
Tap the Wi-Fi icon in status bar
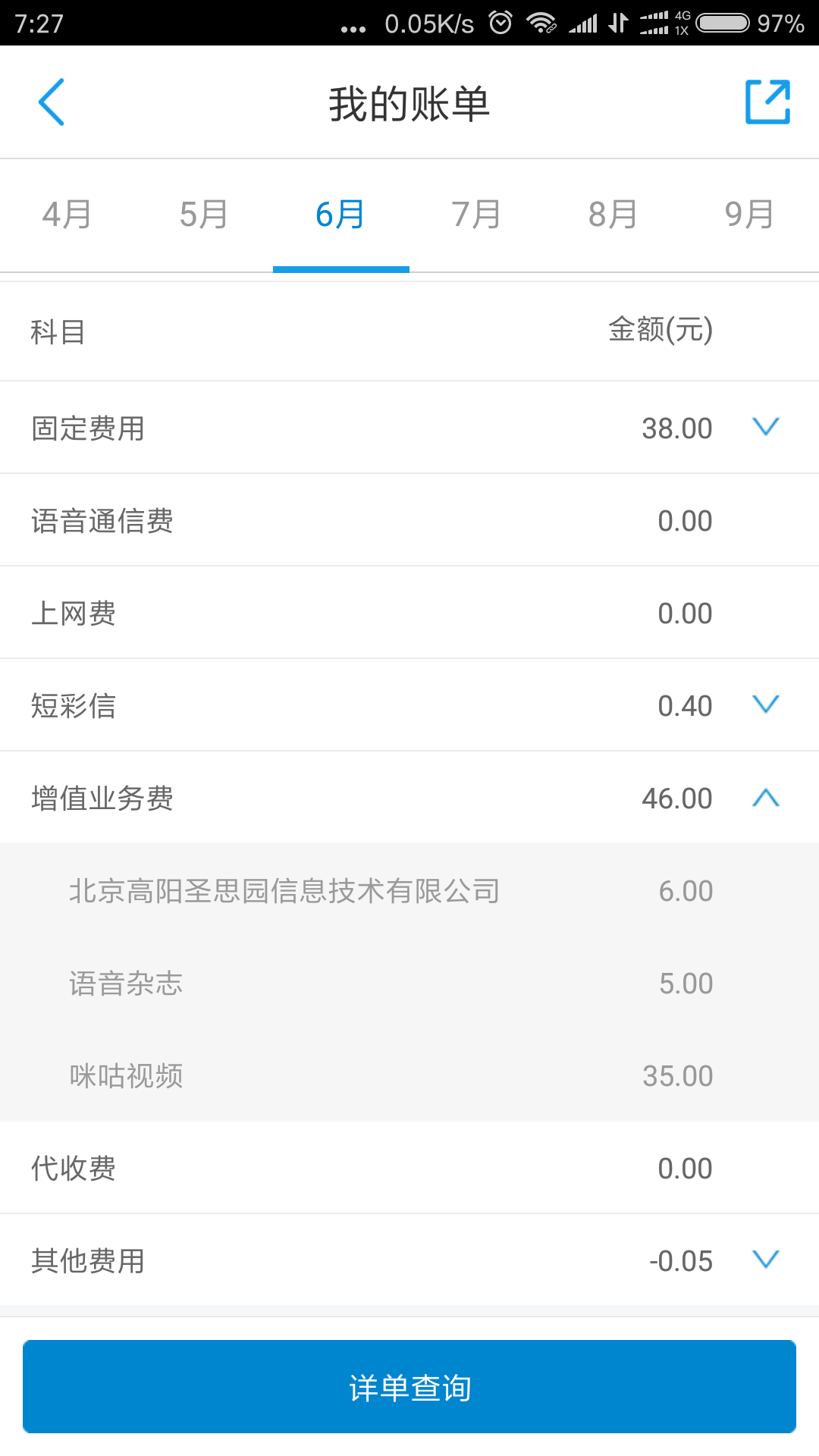pos(543,23)
